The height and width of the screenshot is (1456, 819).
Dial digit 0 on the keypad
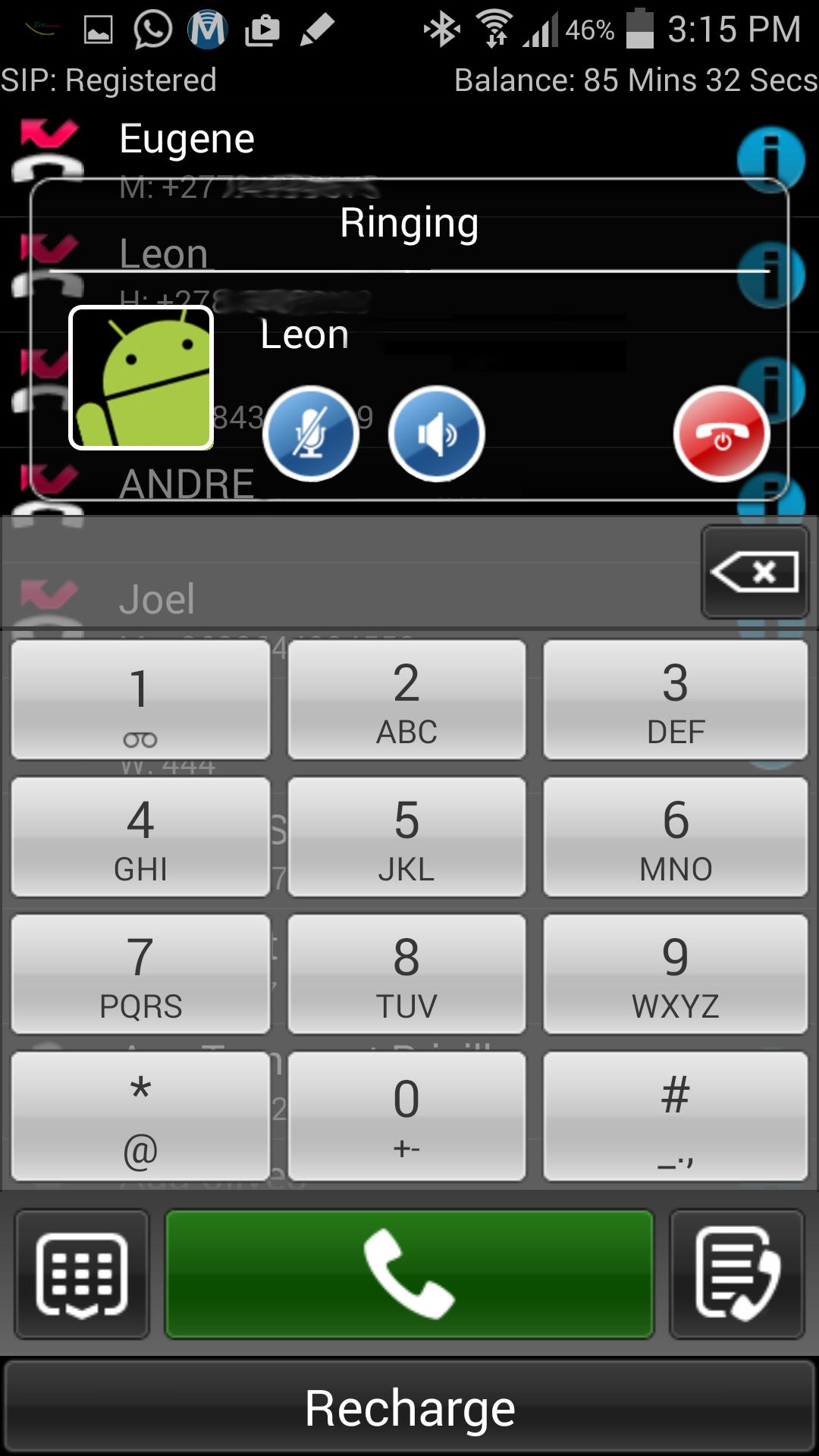point(406,1116)
